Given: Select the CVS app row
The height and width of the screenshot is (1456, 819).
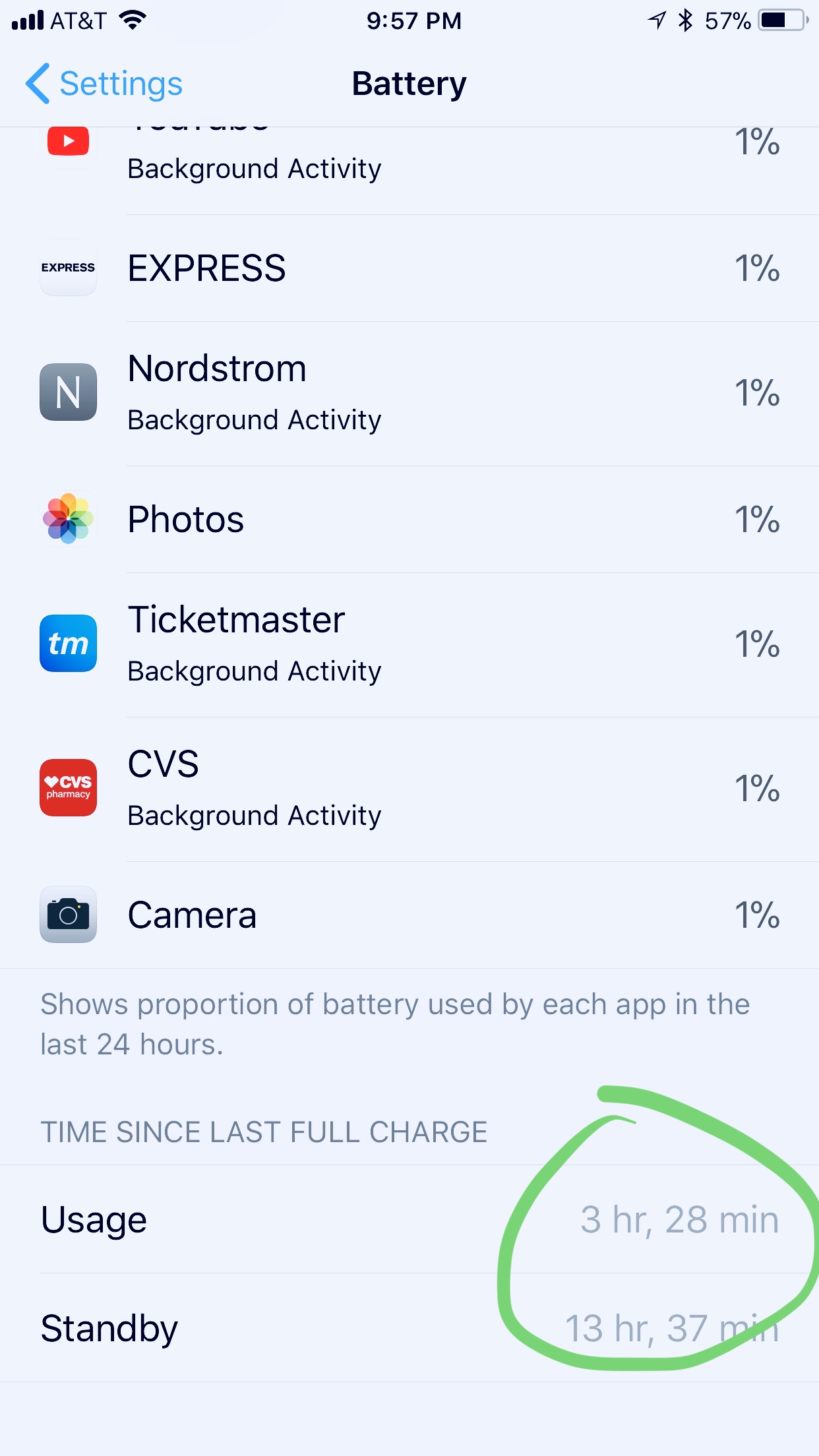Looking at the screenshot, I should point(409,789).
